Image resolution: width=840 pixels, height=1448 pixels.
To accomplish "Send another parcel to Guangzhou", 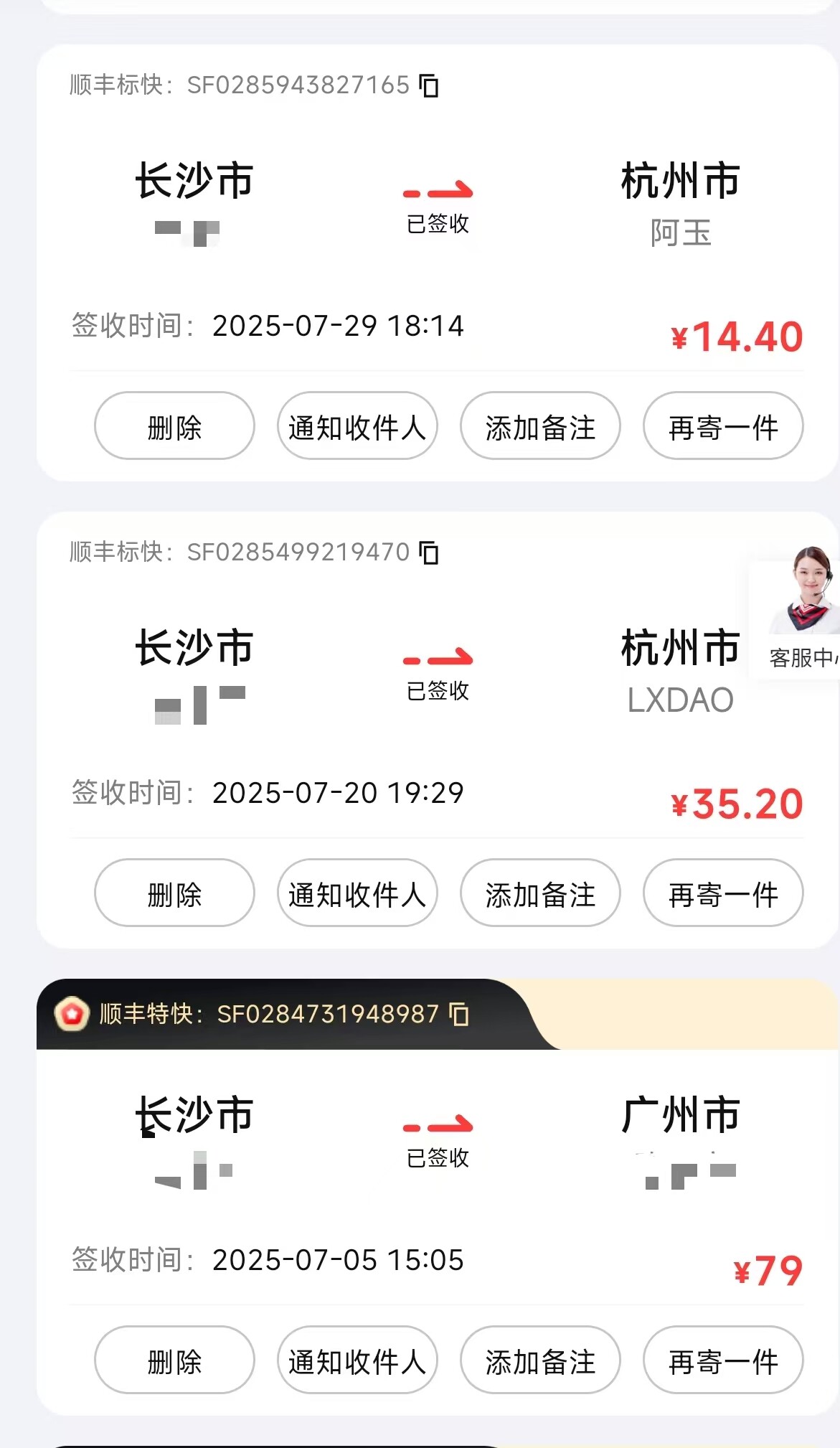I will coord(723,1360).
